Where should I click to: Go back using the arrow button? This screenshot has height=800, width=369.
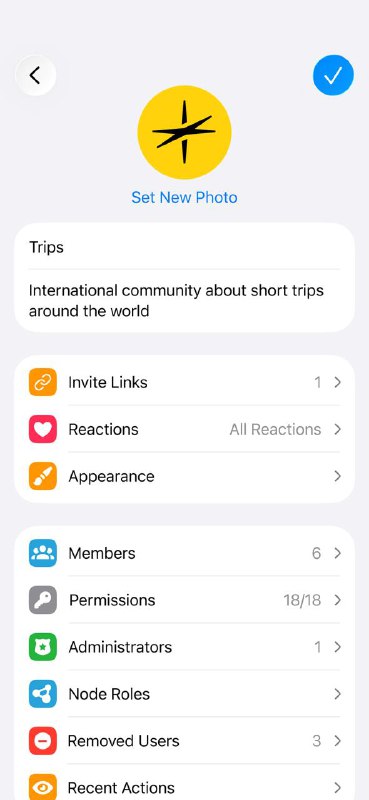35,76
